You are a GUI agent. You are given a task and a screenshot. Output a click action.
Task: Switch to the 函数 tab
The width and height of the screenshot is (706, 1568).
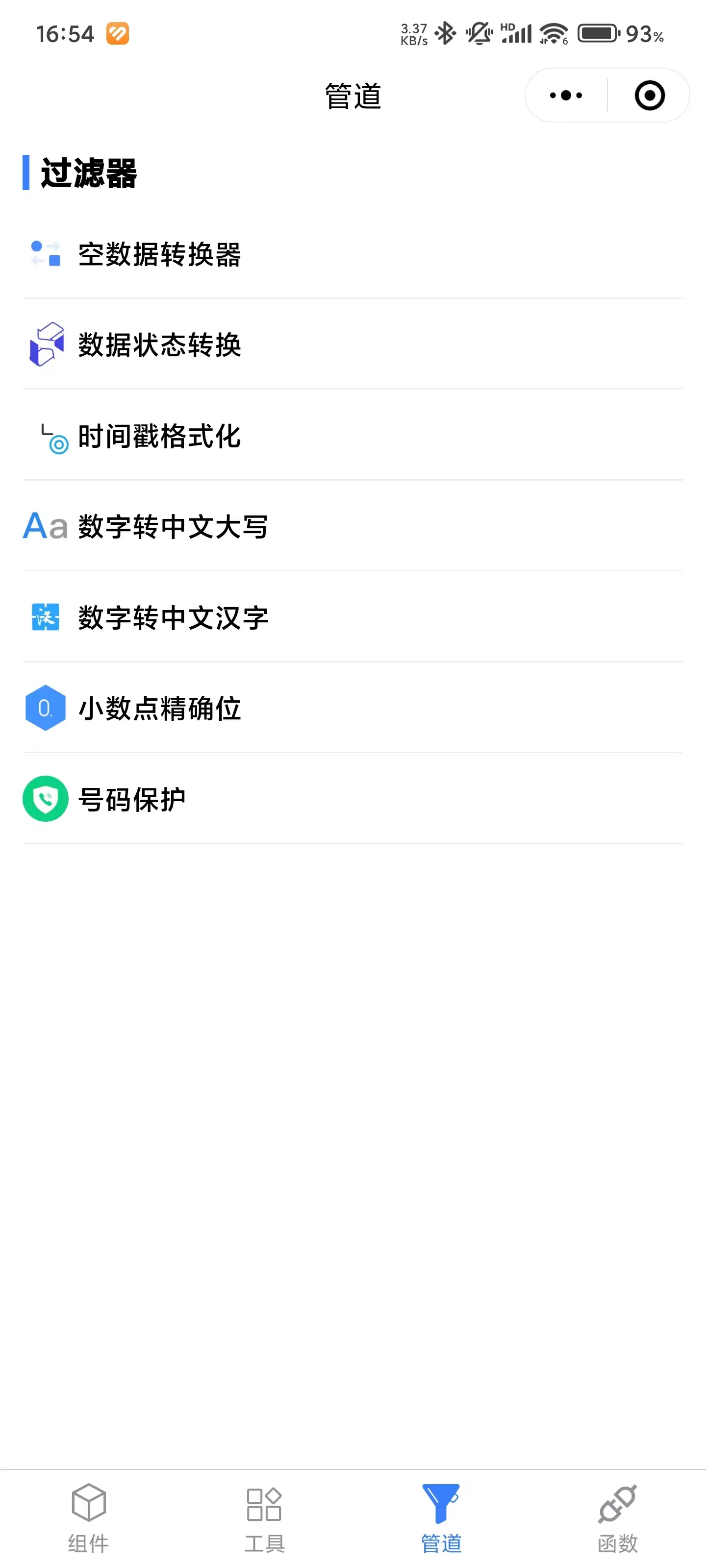[617, 1518]
